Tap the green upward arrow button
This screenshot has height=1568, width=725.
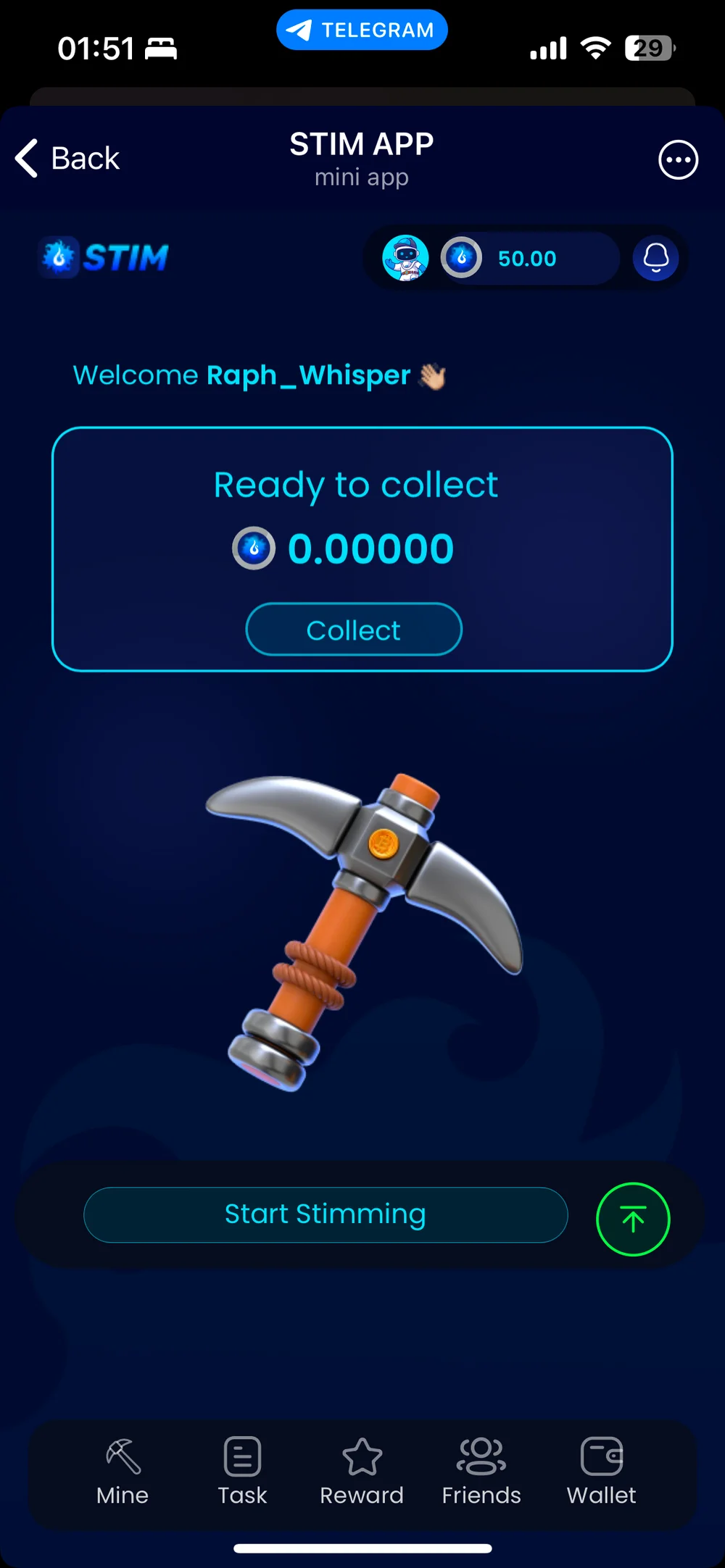pos(633,1219)
